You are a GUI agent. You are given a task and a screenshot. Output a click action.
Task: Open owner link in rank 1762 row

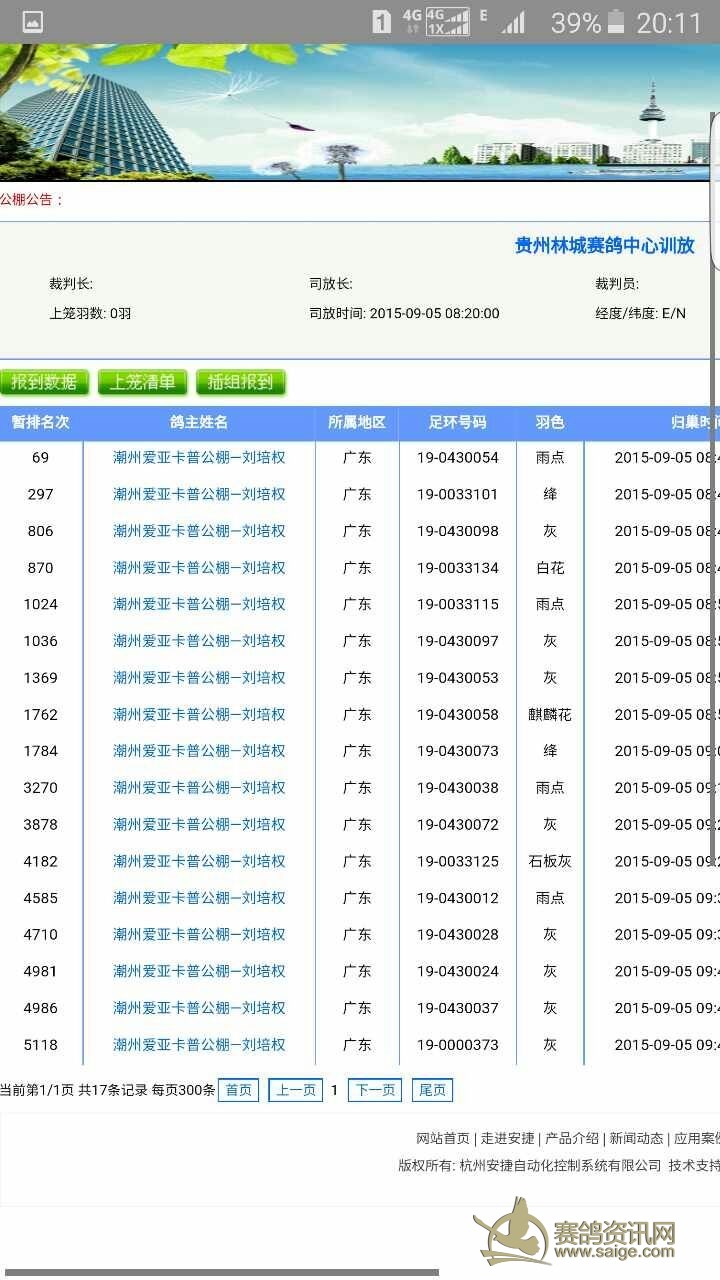tap(199, 715)
